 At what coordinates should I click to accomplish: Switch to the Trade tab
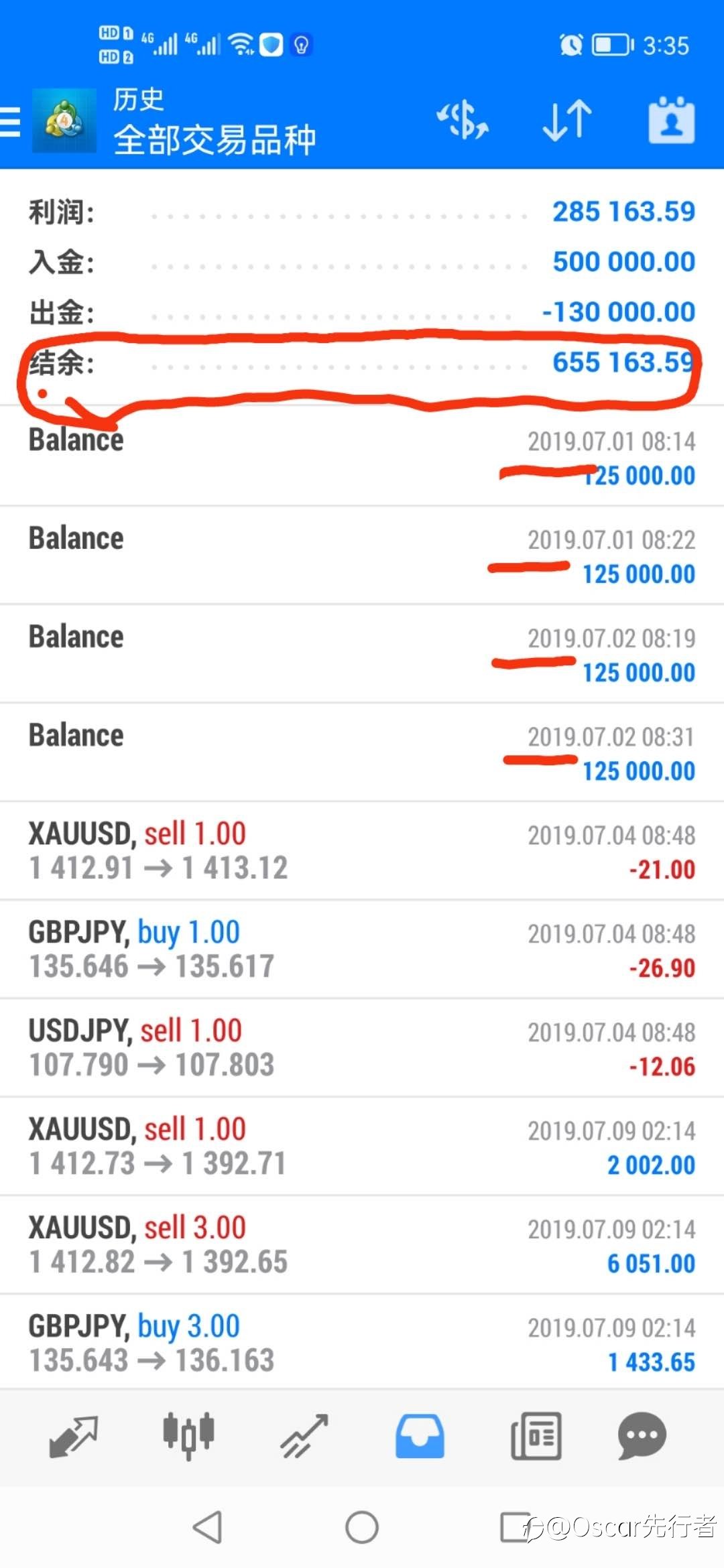[304, 1436]
